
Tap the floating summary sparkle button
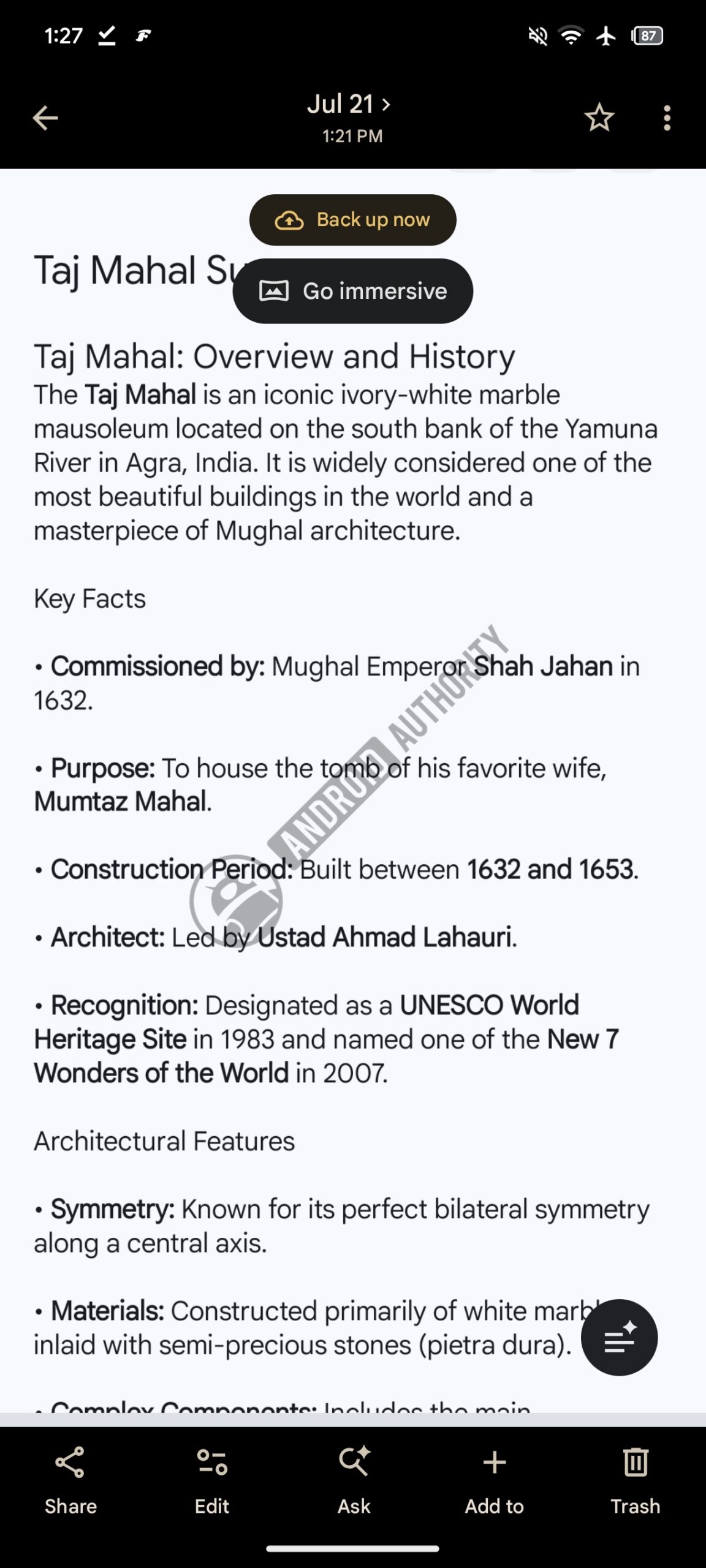pyautogui.click(x=619, y=1337)
